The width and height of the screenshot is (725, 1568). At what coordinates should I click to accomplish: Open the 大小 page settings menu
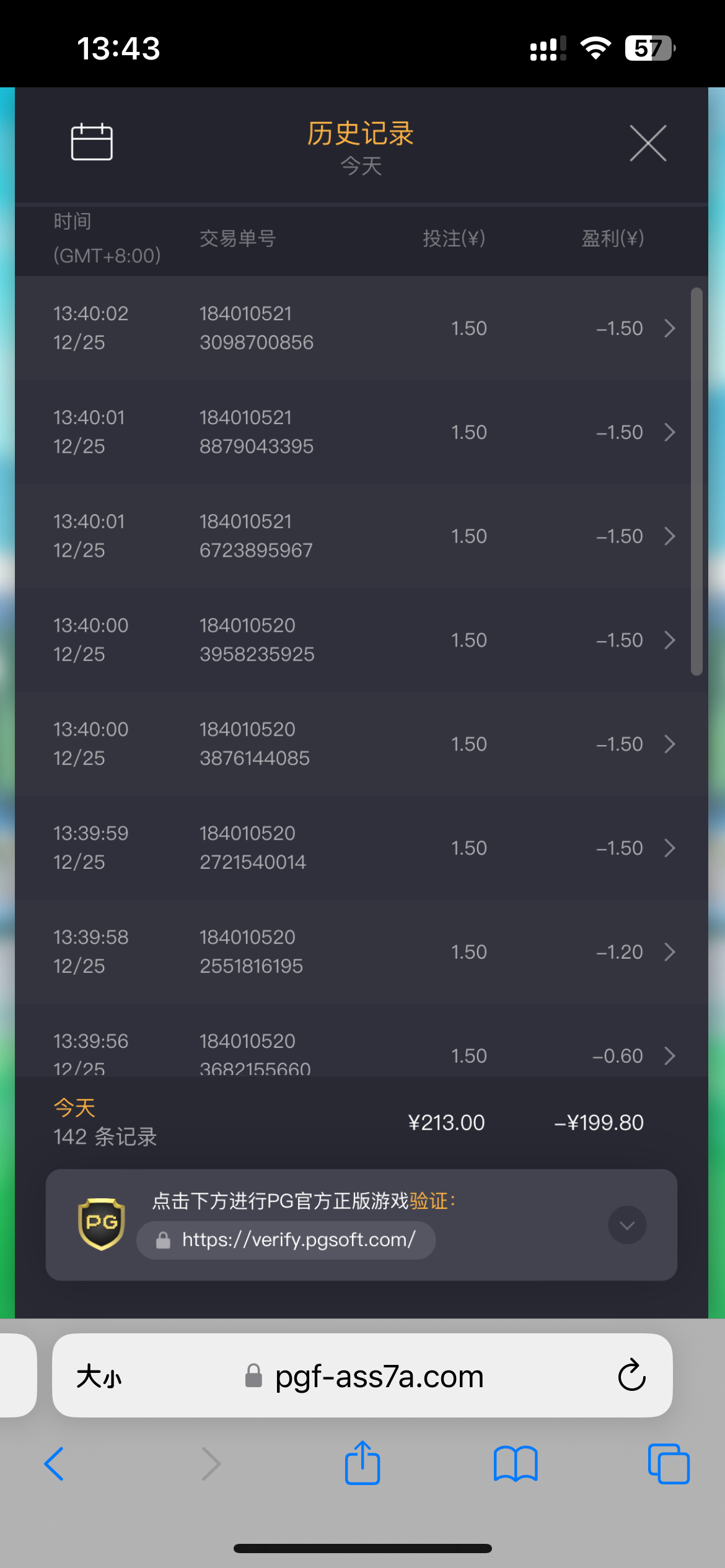click(99, 1377)
